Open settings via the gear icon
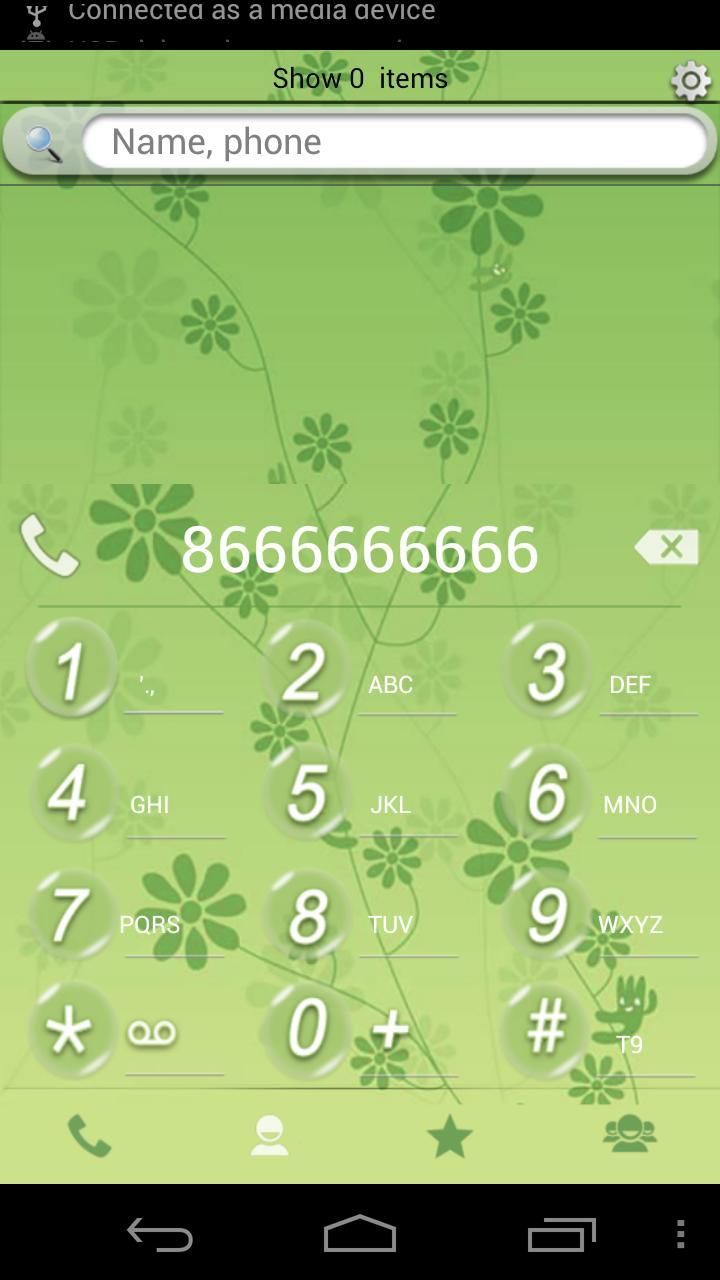720x1280 pixels. (688, 79)
